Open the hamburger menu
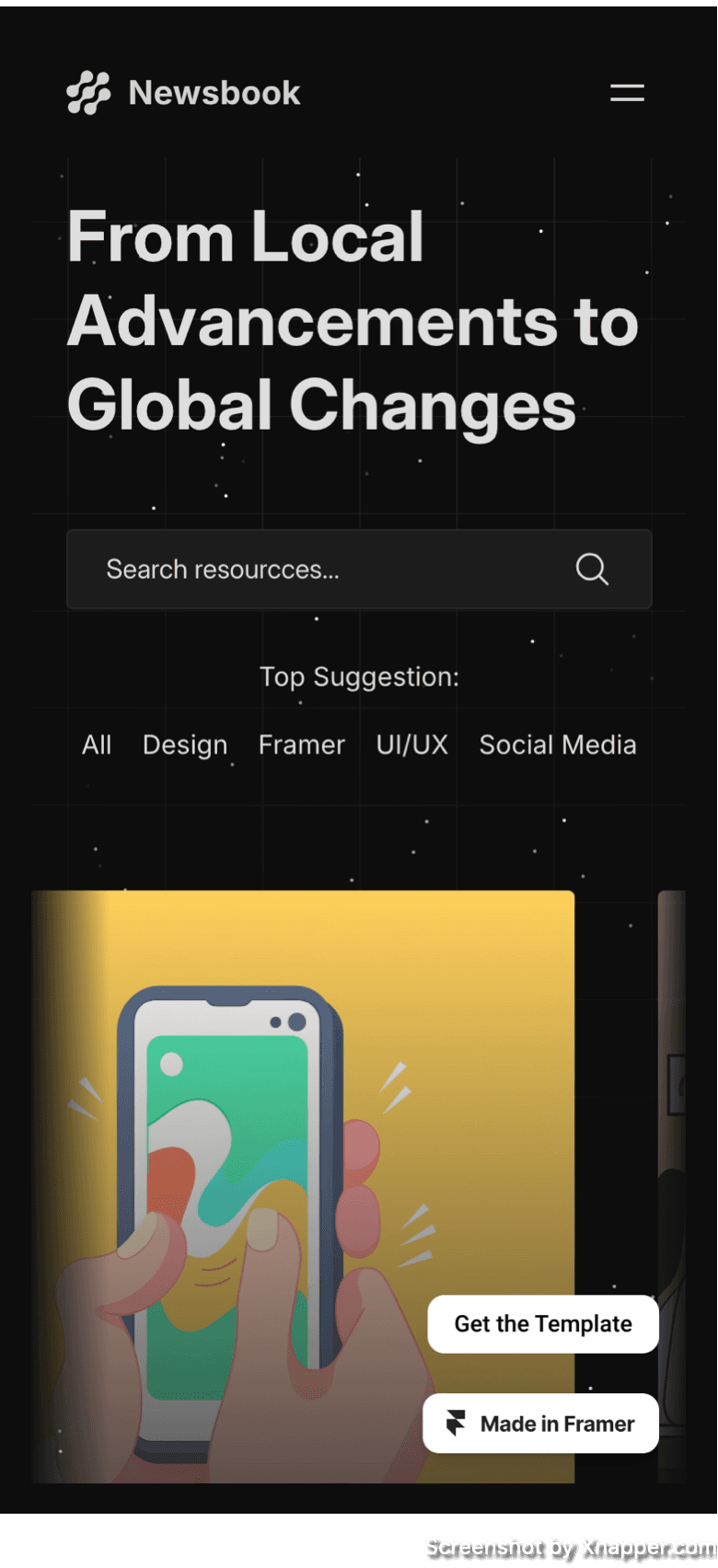Screen dimensions: 718x1568 click(x=627, y=92)
